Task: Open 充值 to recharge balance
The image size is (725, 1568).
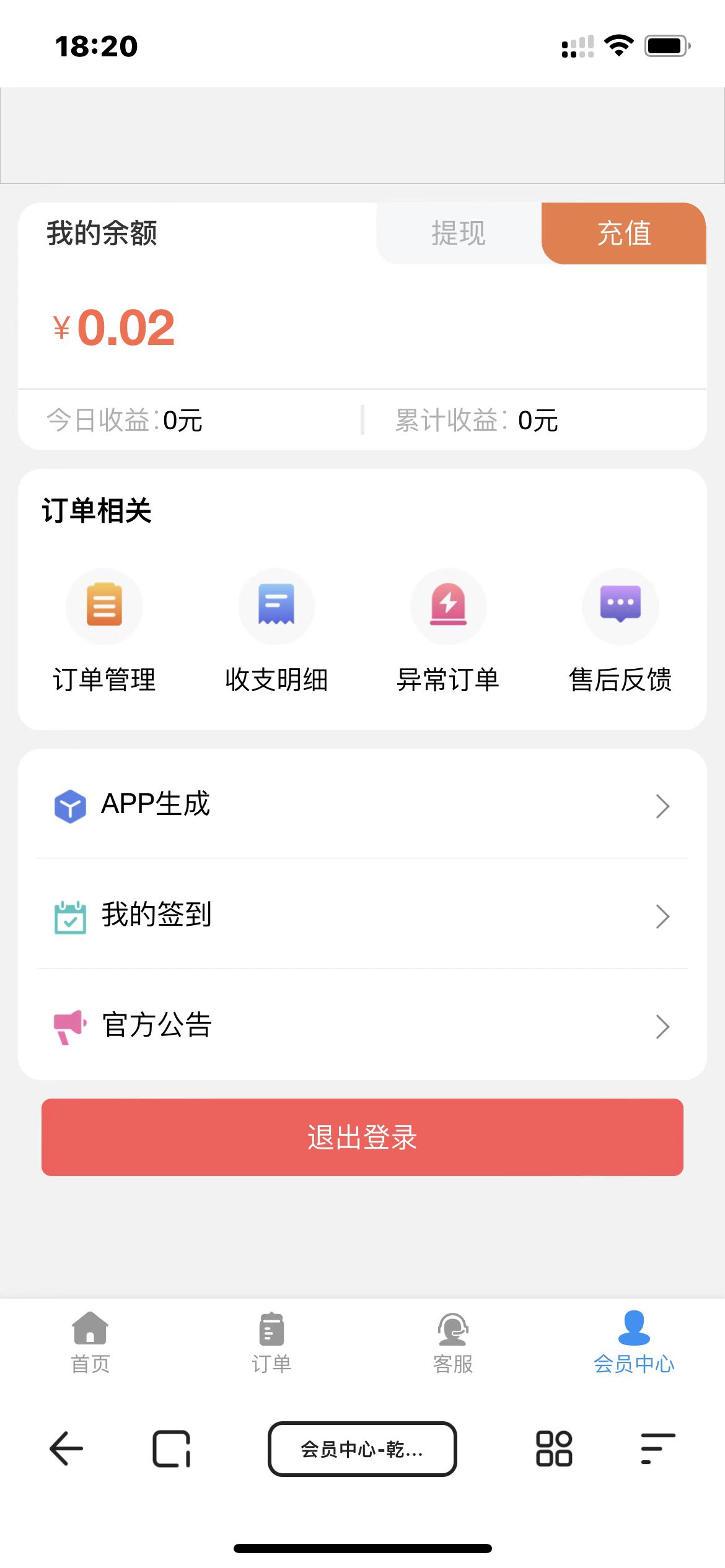Action: (x=623, y=233)
